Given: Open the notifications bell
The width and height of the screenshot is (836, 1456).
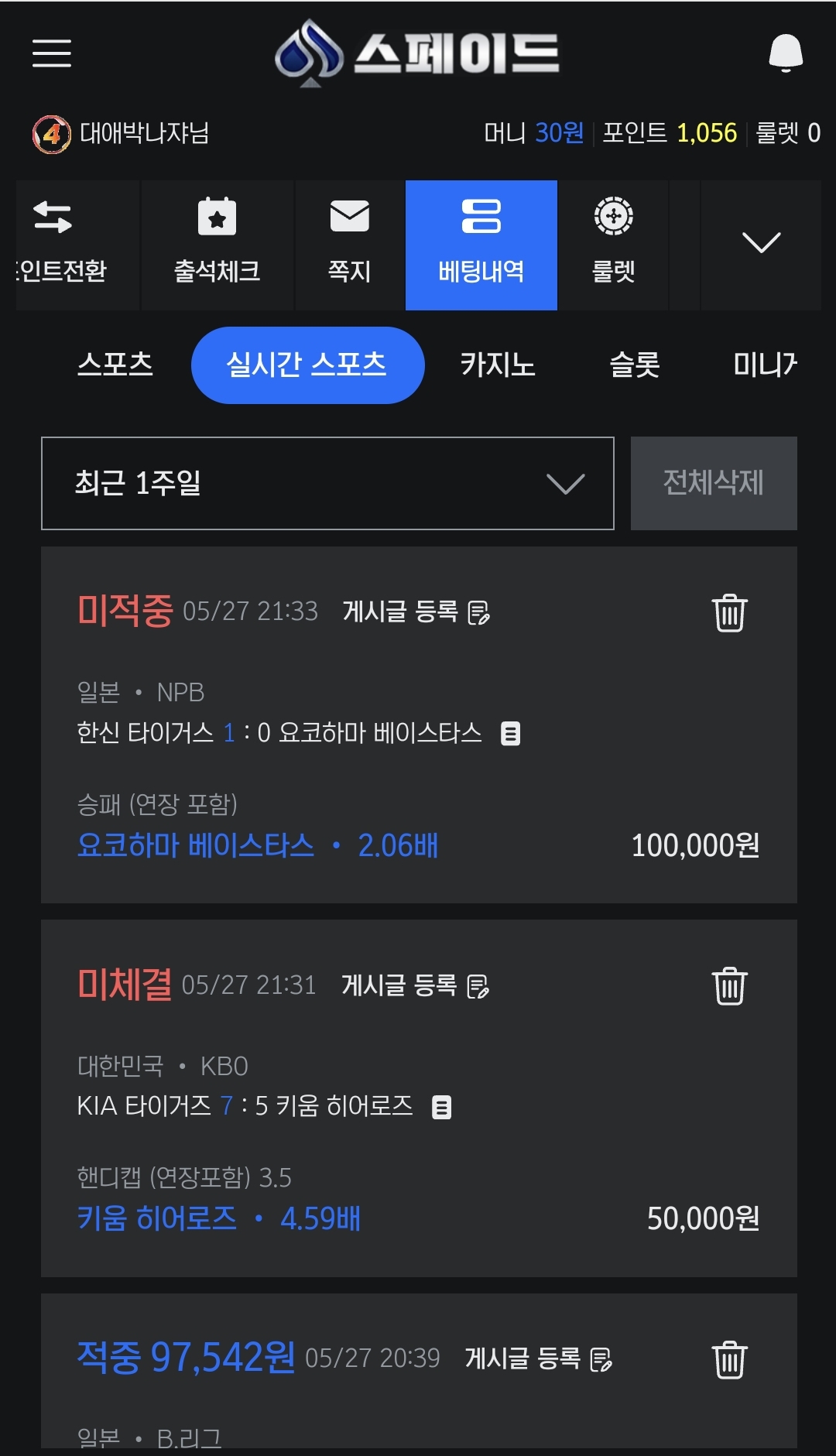Looking at the screenshot, I should coord(786,53).
